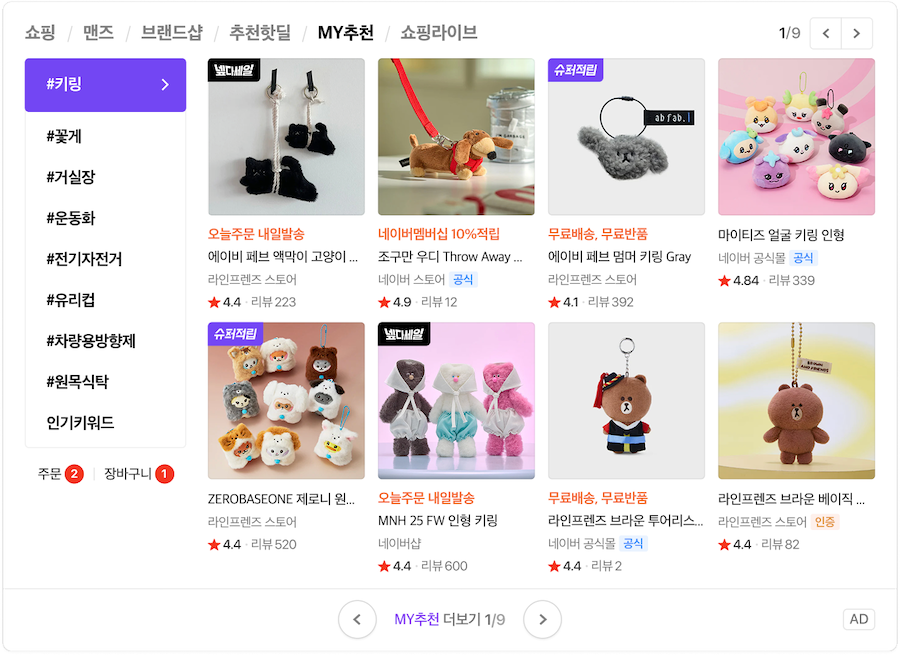Select the #차량용방향제 keyword
The width and height of the screenshot is (900, 655).
91,341
